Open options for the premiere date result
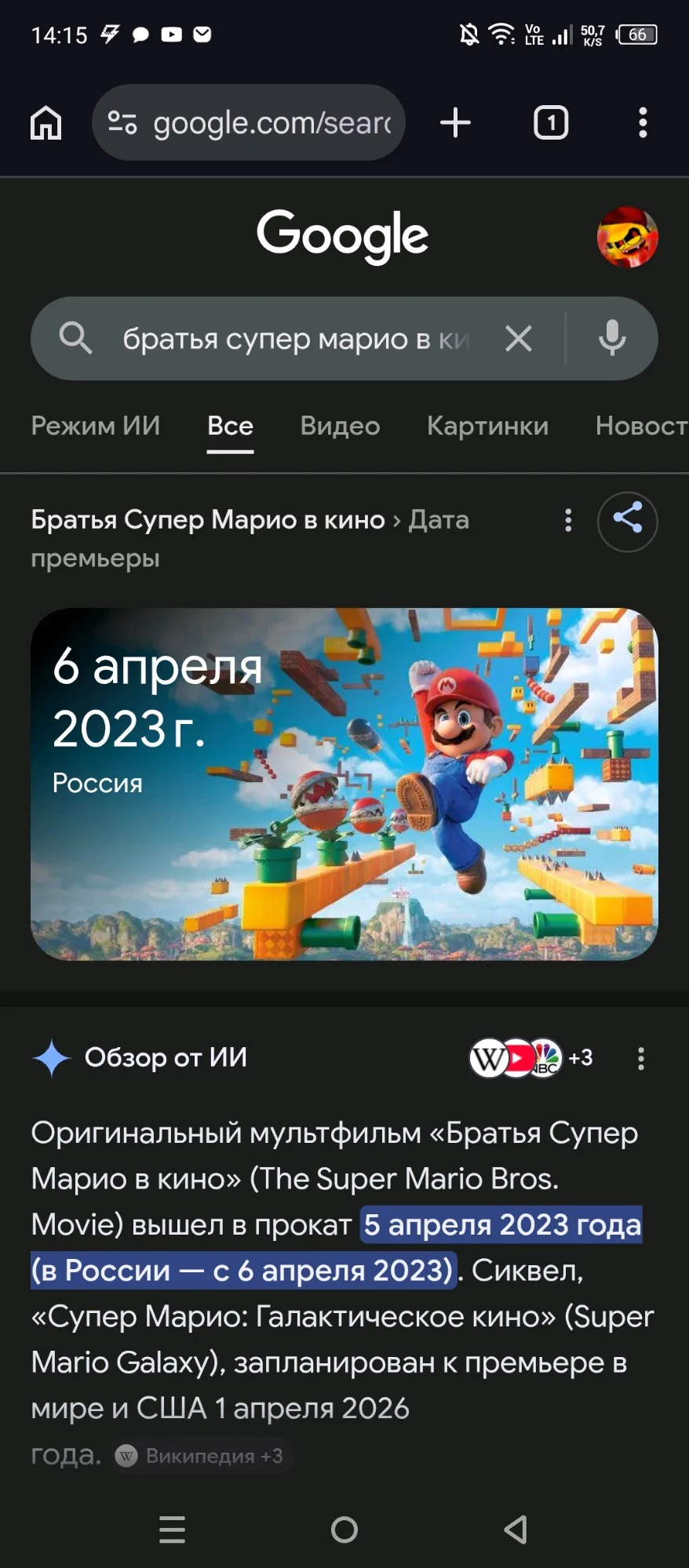The image size is (689, 1568). point(568,520)
